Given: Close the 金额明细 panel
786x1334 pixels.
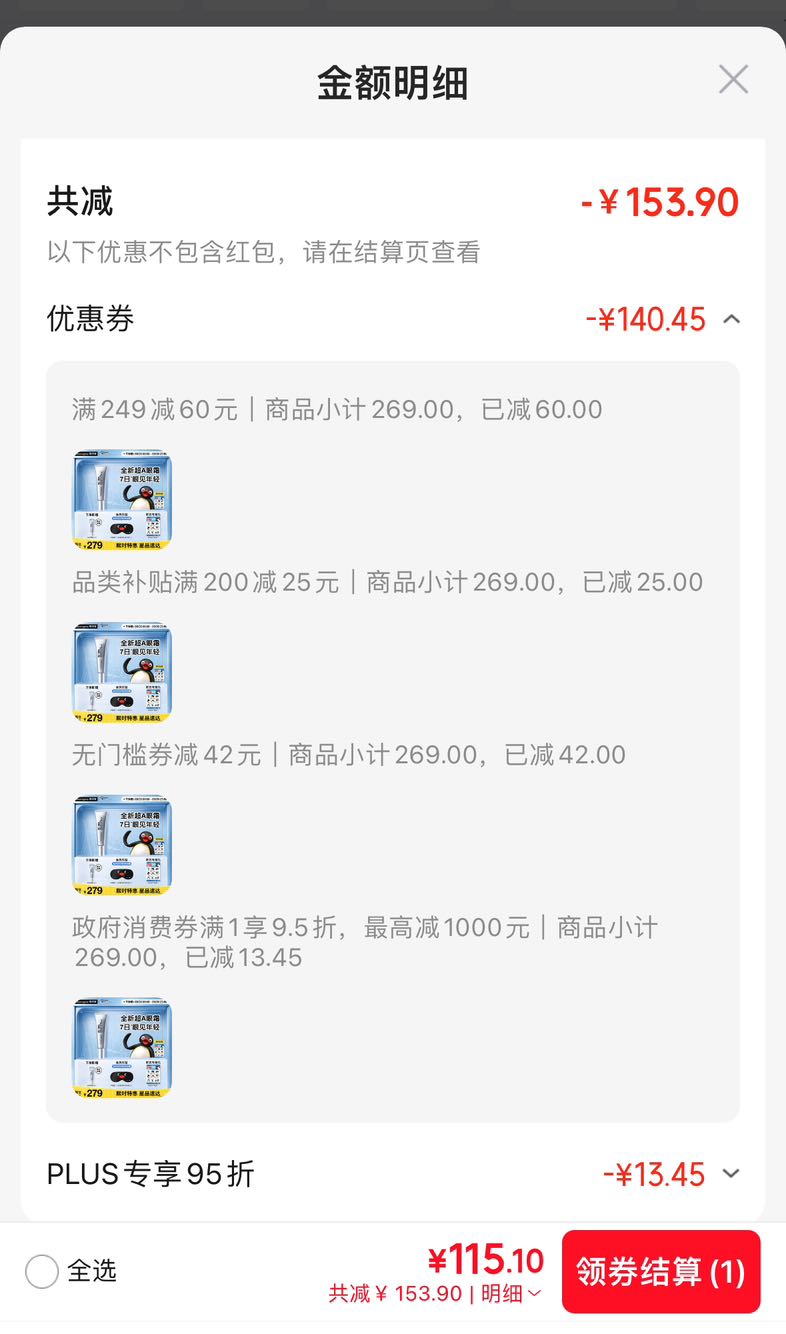Looking at the screenshot, I should 733,79.
